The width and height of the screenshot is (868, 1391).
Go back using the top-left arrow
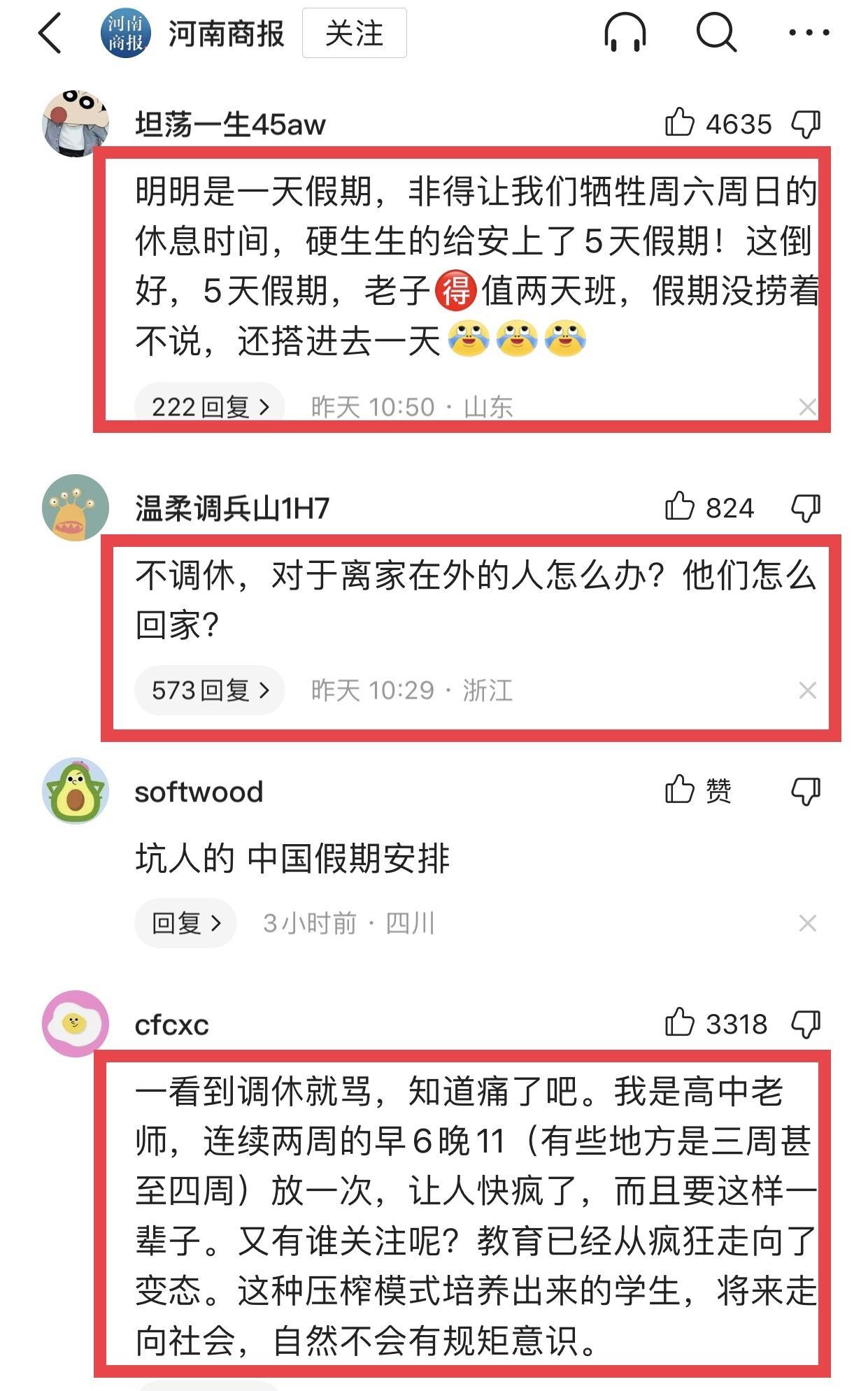click(x=50, y=34)
